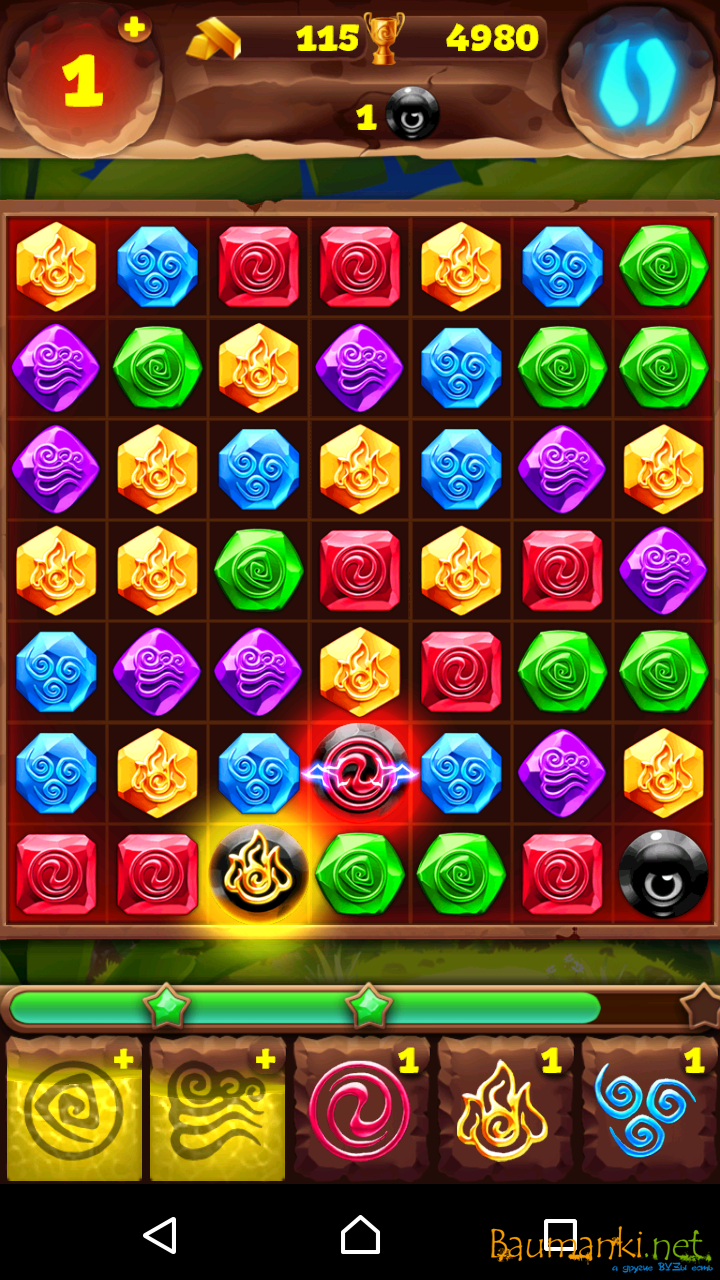This screenshot has height=1280, width=720.
Task: Go back with system back button
Action: 160,1236
